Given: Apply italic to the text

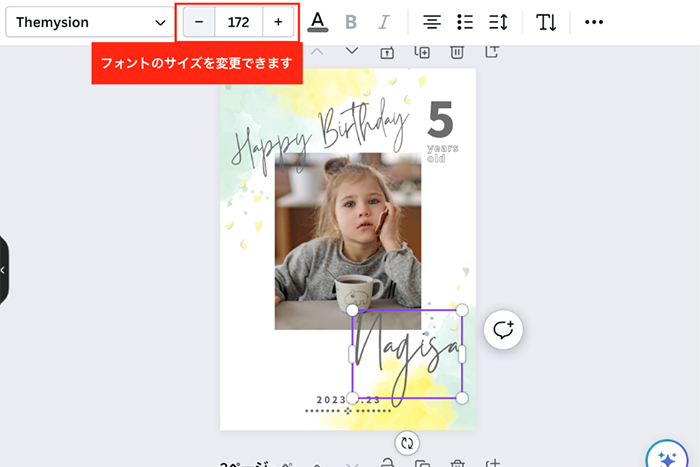Looking at the screenshot, I should click(x=384, y=22).
